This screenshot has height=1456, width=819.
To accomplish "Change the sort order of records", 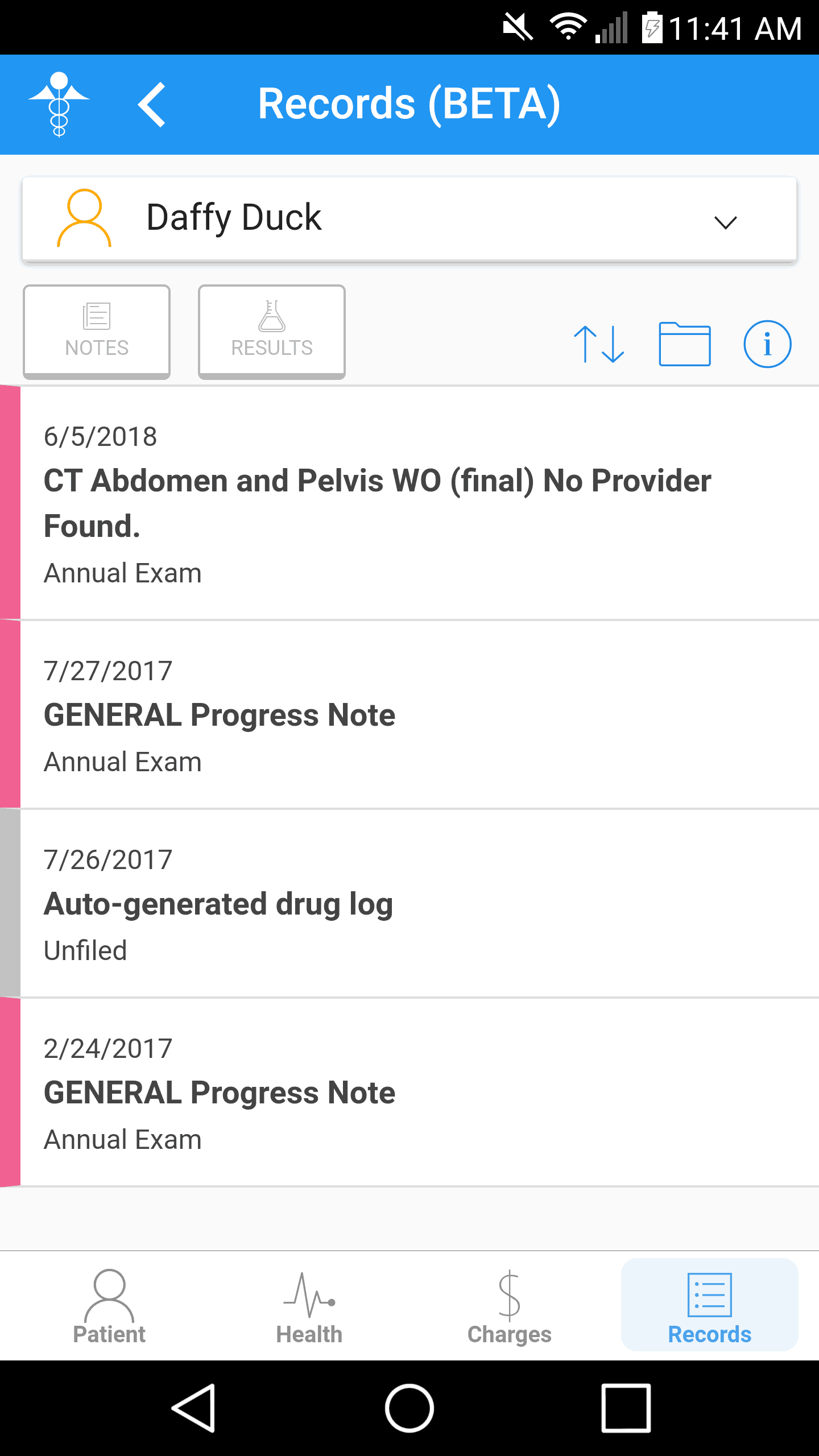I will pos(599,344).
